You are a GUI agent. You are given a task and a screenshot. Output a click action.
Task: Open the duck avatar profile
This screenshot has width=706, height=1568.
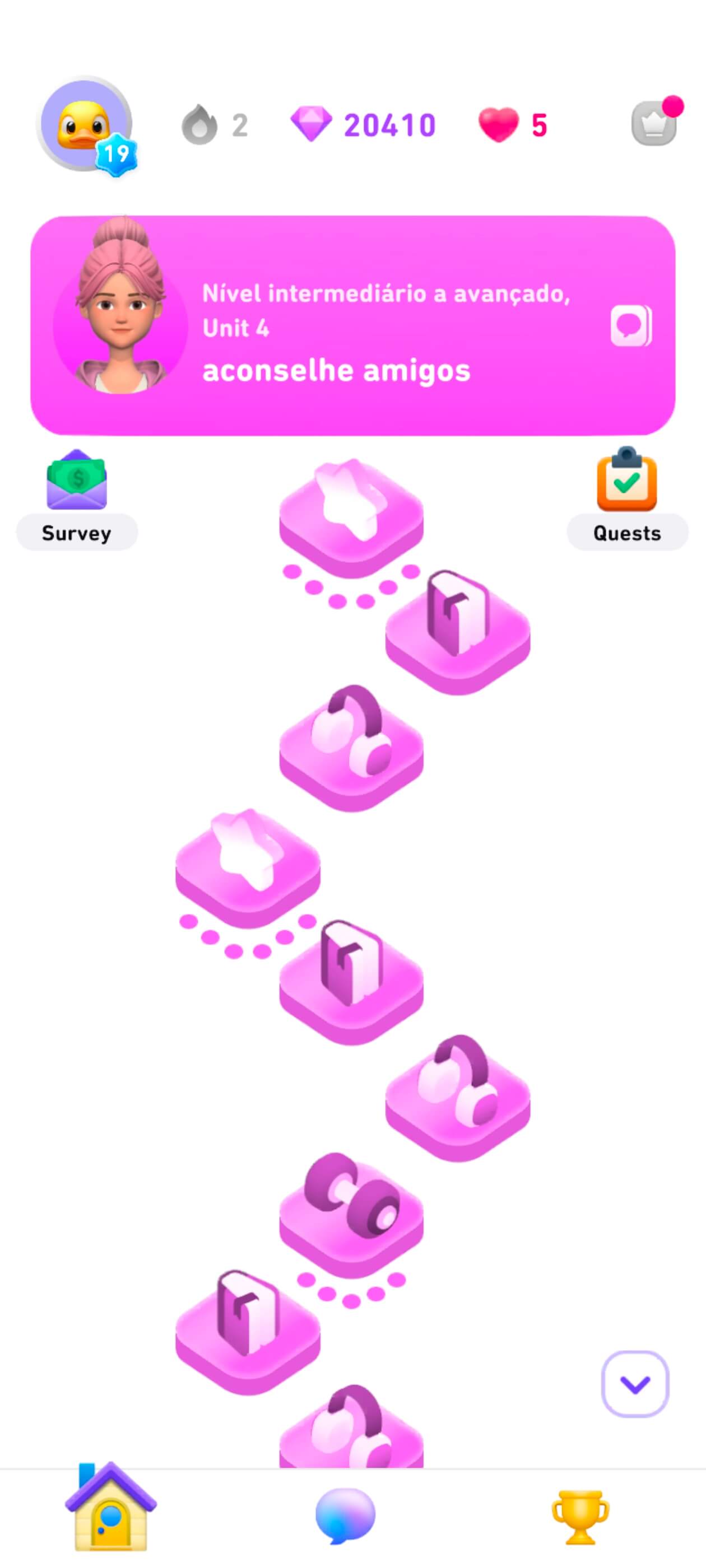[x=86, y=125]
